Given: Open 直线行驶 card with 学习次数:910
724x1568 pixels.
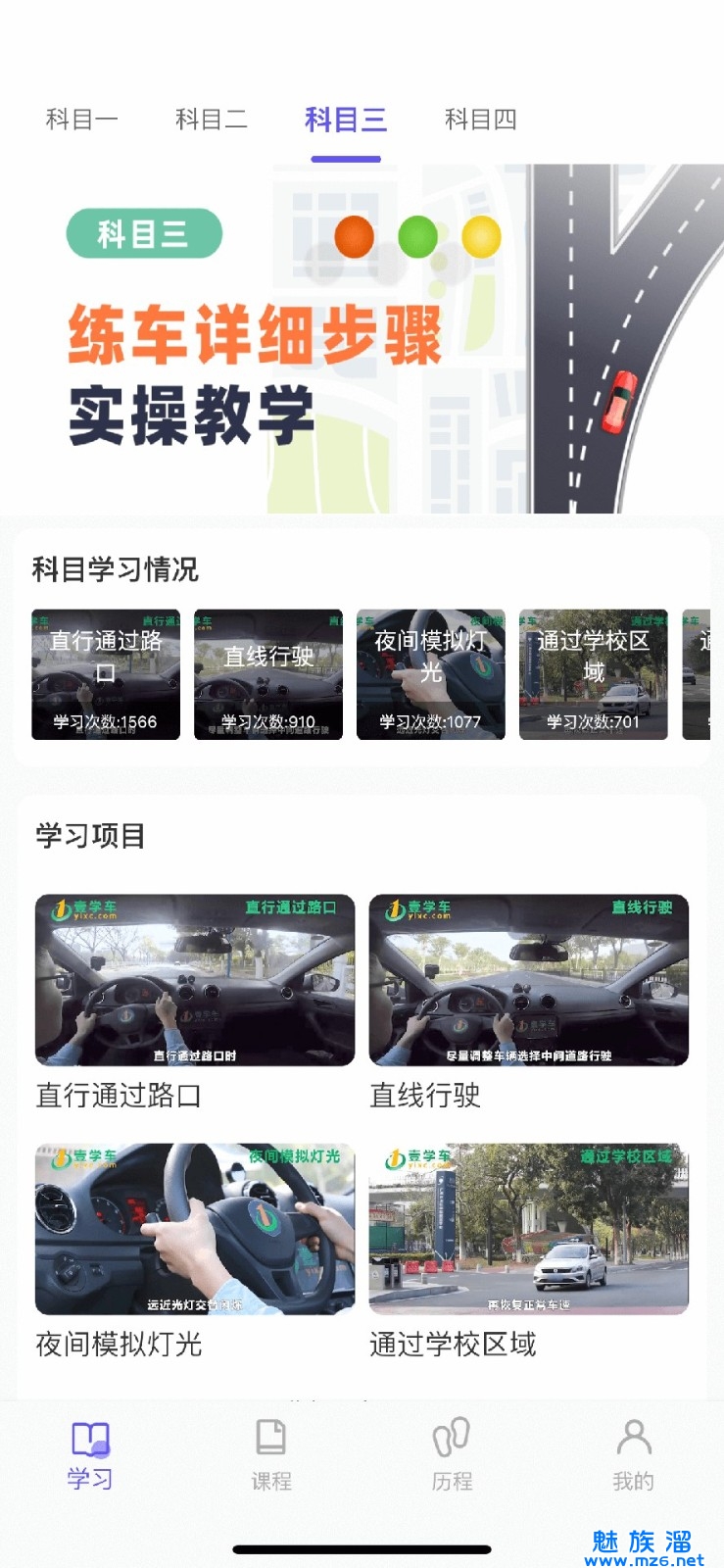Looking at the screenshot, I should point(268,674).
